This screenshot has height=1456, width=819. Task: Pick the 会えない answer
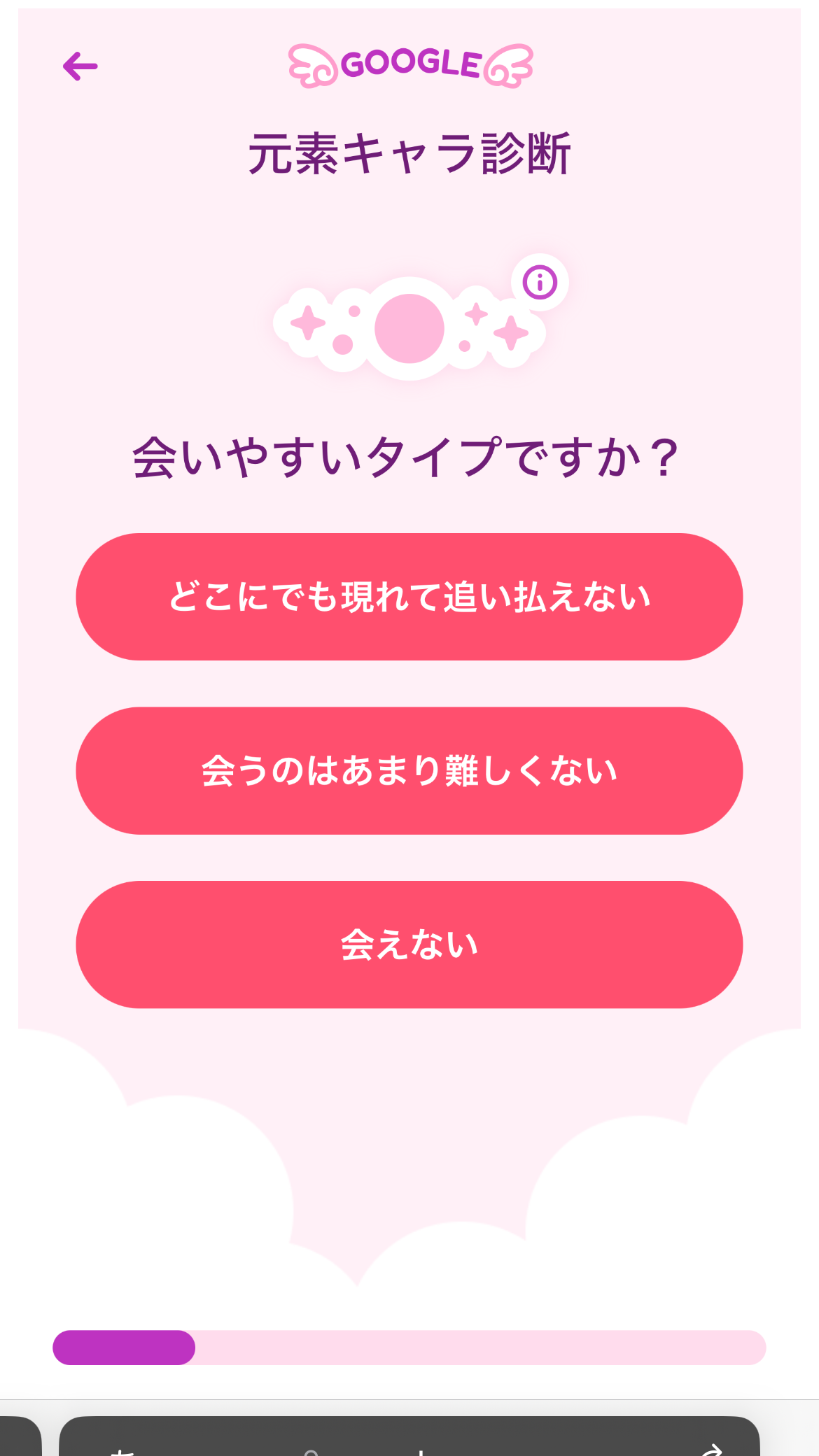click(409, 944)
